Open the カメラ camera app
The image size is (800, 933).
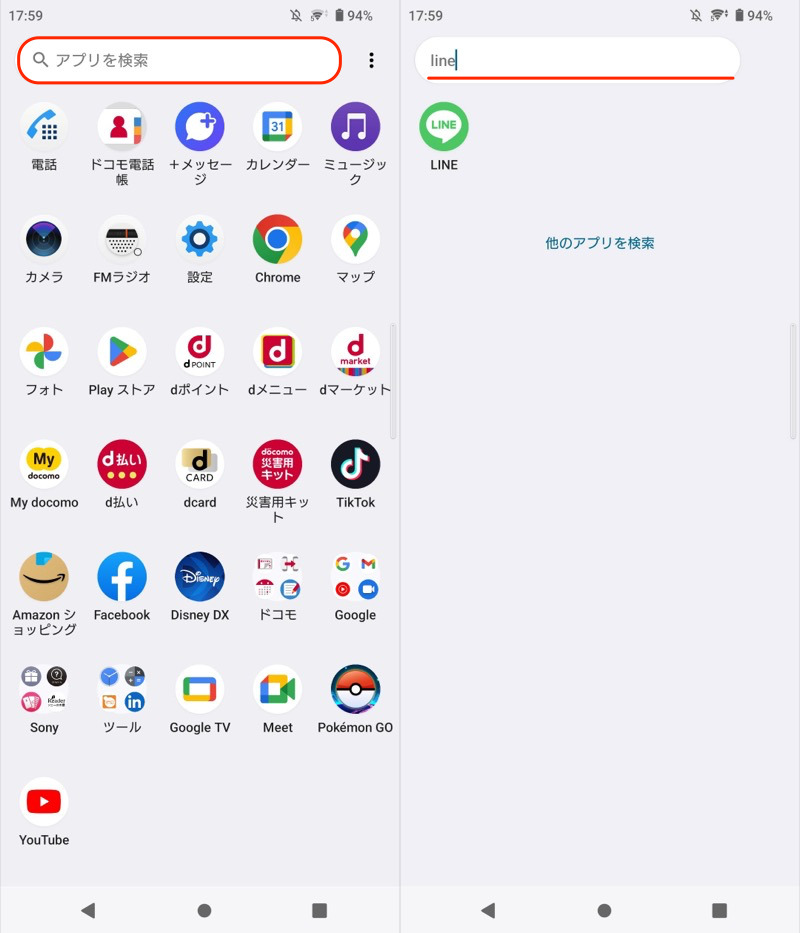44,240
